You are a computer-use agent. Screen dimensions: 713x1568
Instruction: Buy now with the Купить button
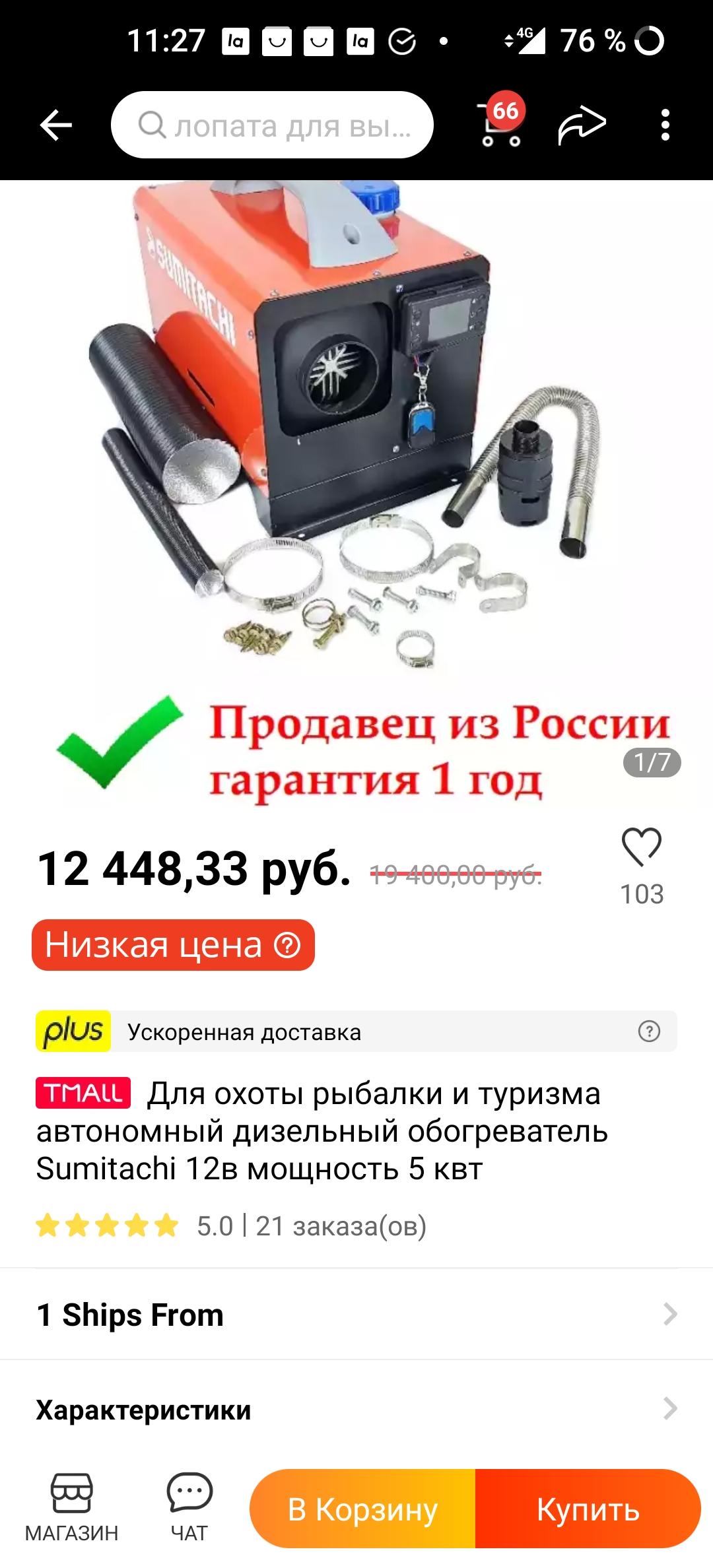[x=588, y=1509]
